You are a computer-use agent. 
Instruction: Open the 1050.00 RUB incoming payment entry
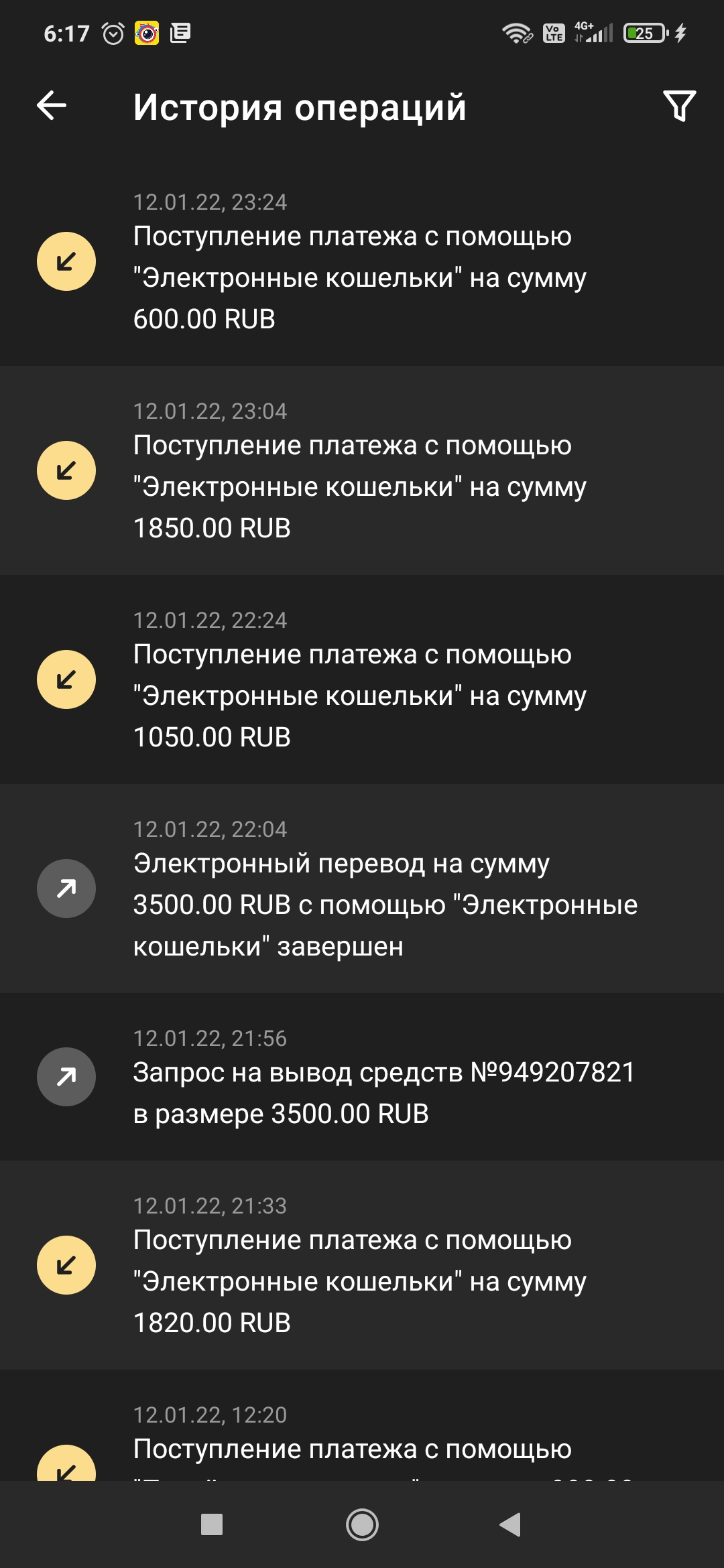362,679
